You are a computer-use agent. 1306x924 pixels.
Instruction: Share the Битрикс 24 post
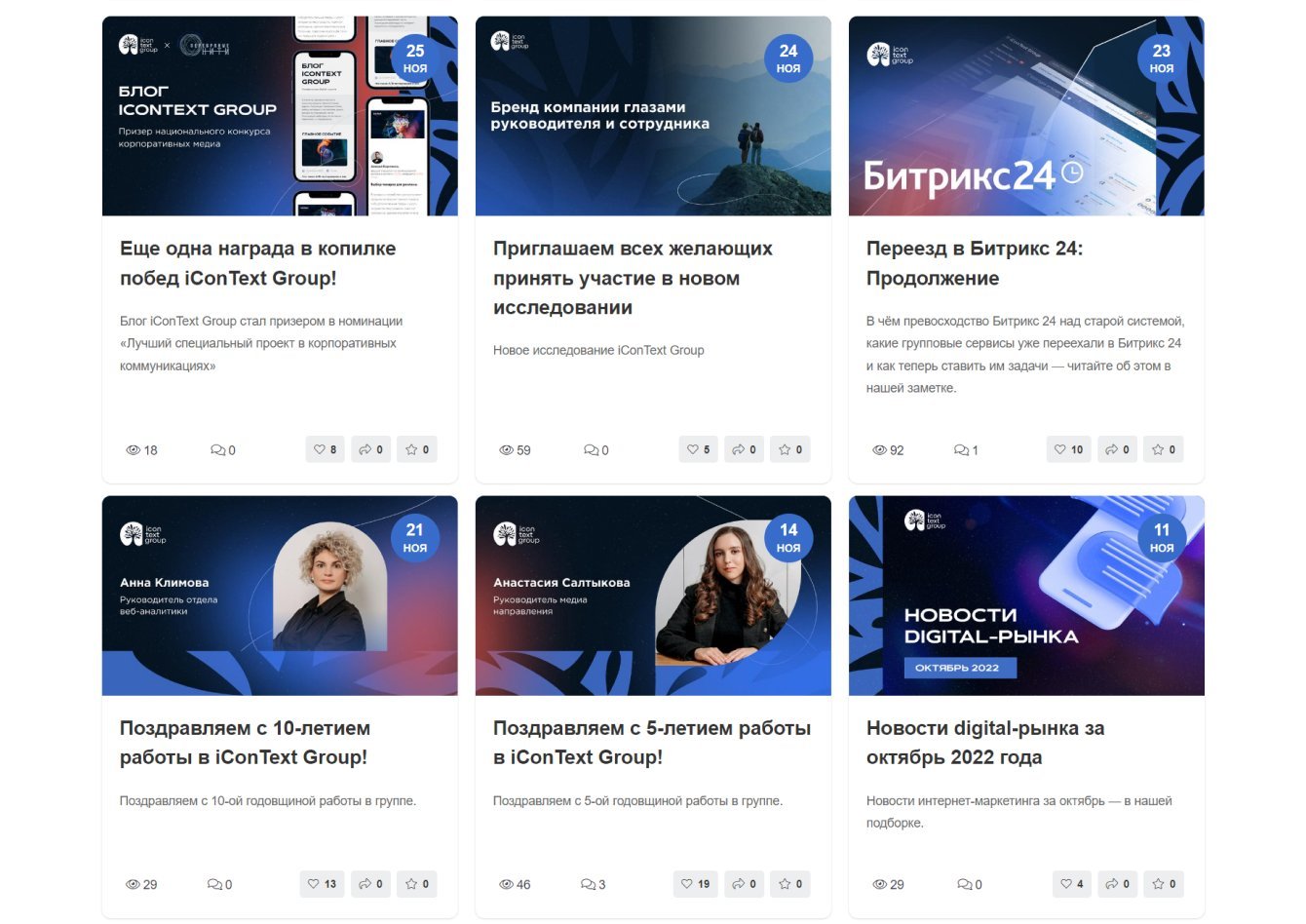point(1117,449)
